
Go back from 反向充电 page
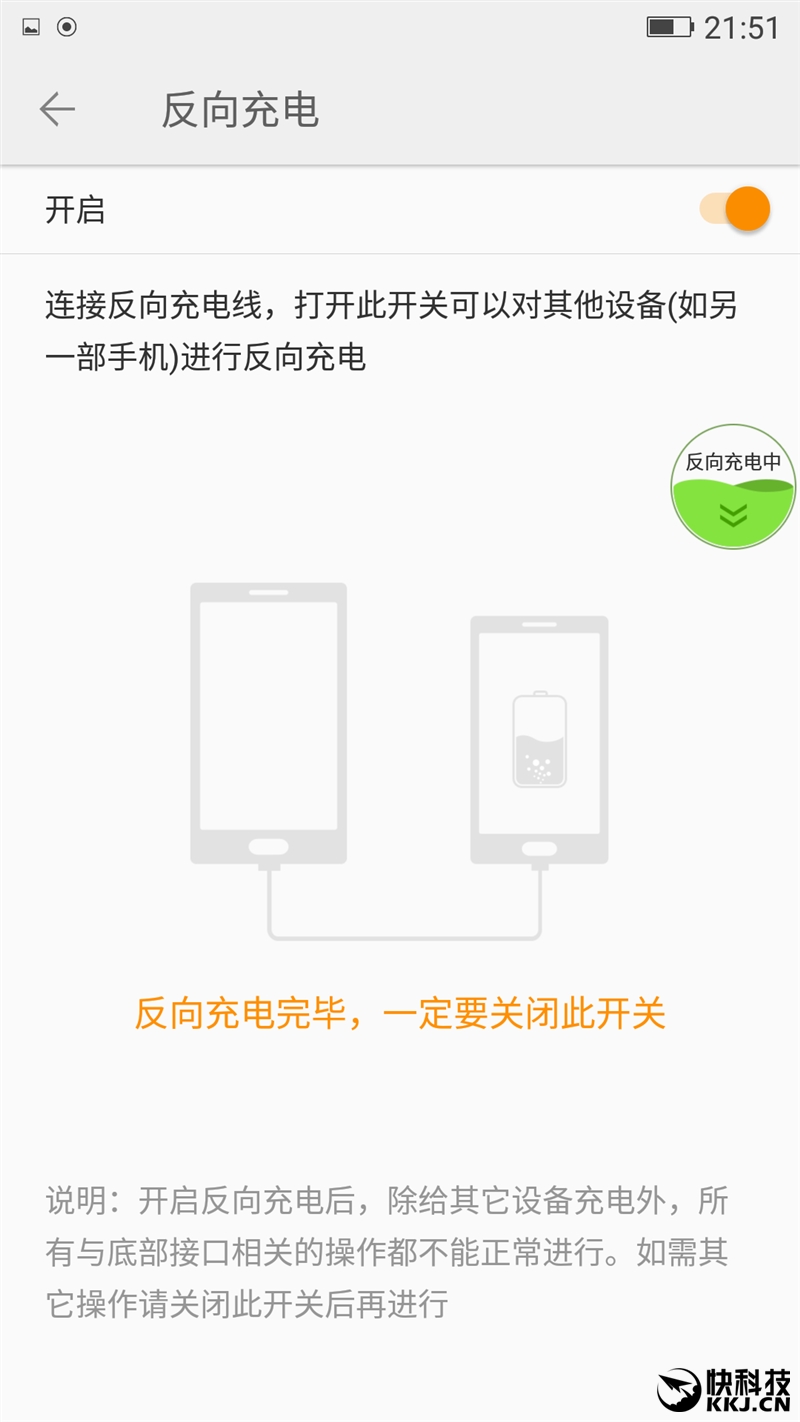point(57,109)
